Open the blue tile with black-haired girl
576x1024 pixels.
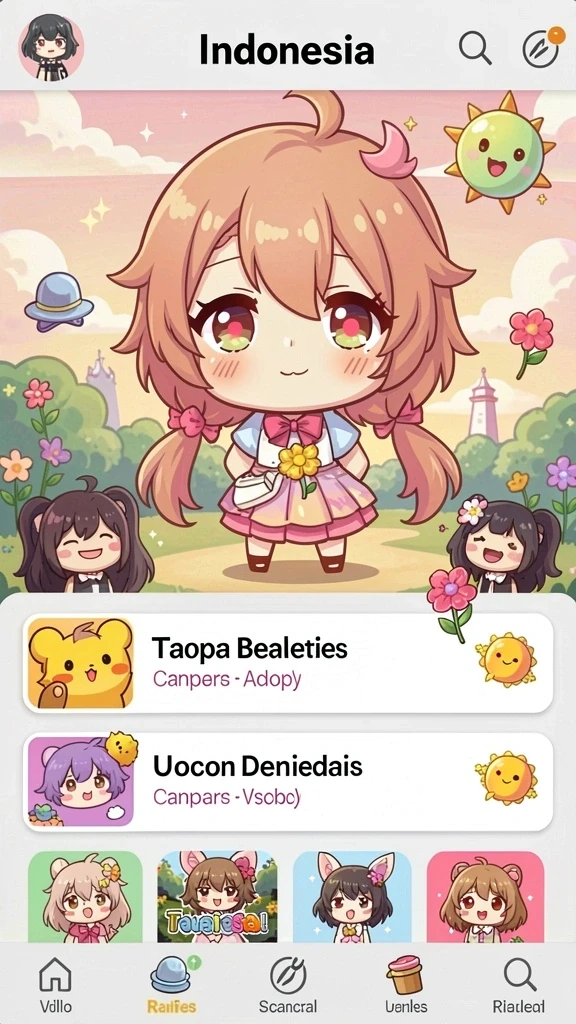point(352,897)
